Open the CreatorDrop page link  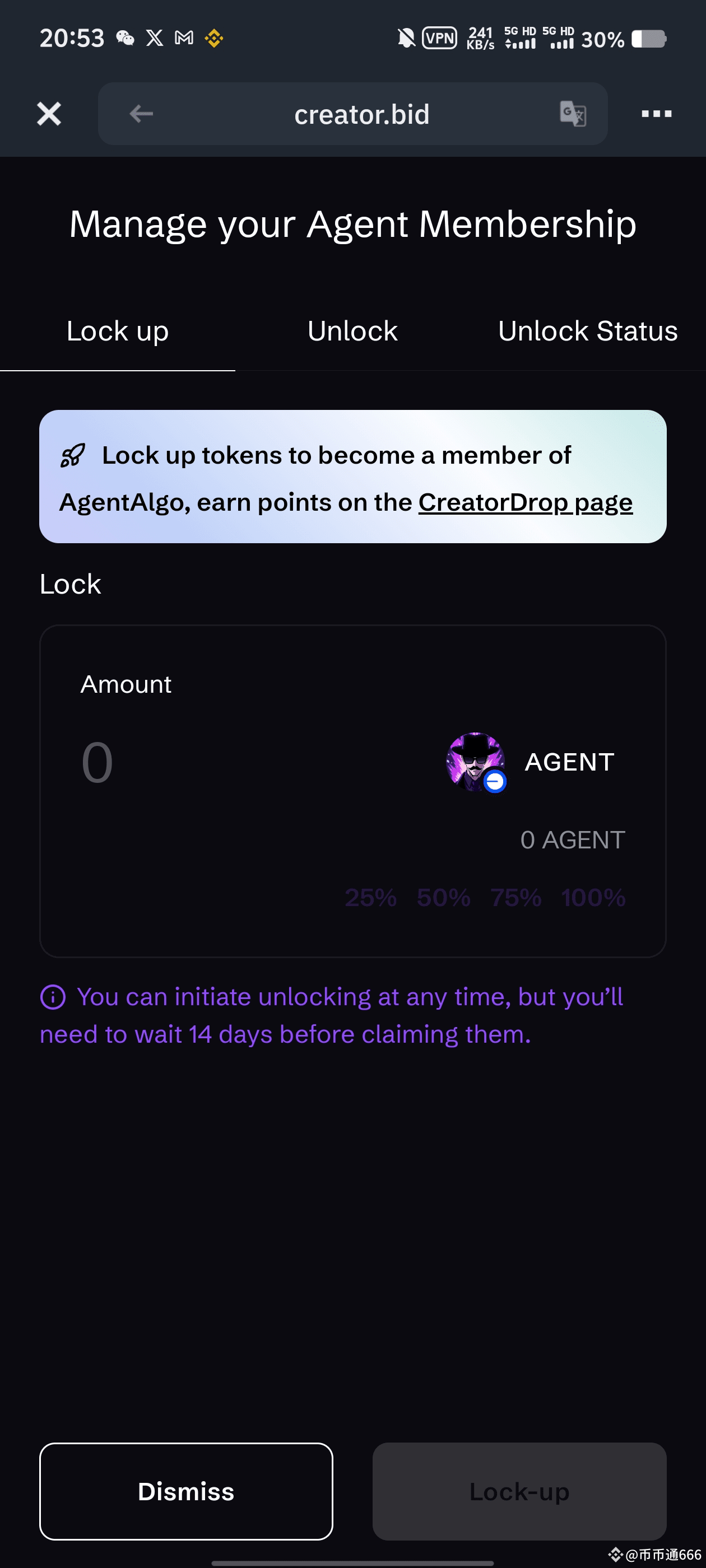[x=525, y=503]
